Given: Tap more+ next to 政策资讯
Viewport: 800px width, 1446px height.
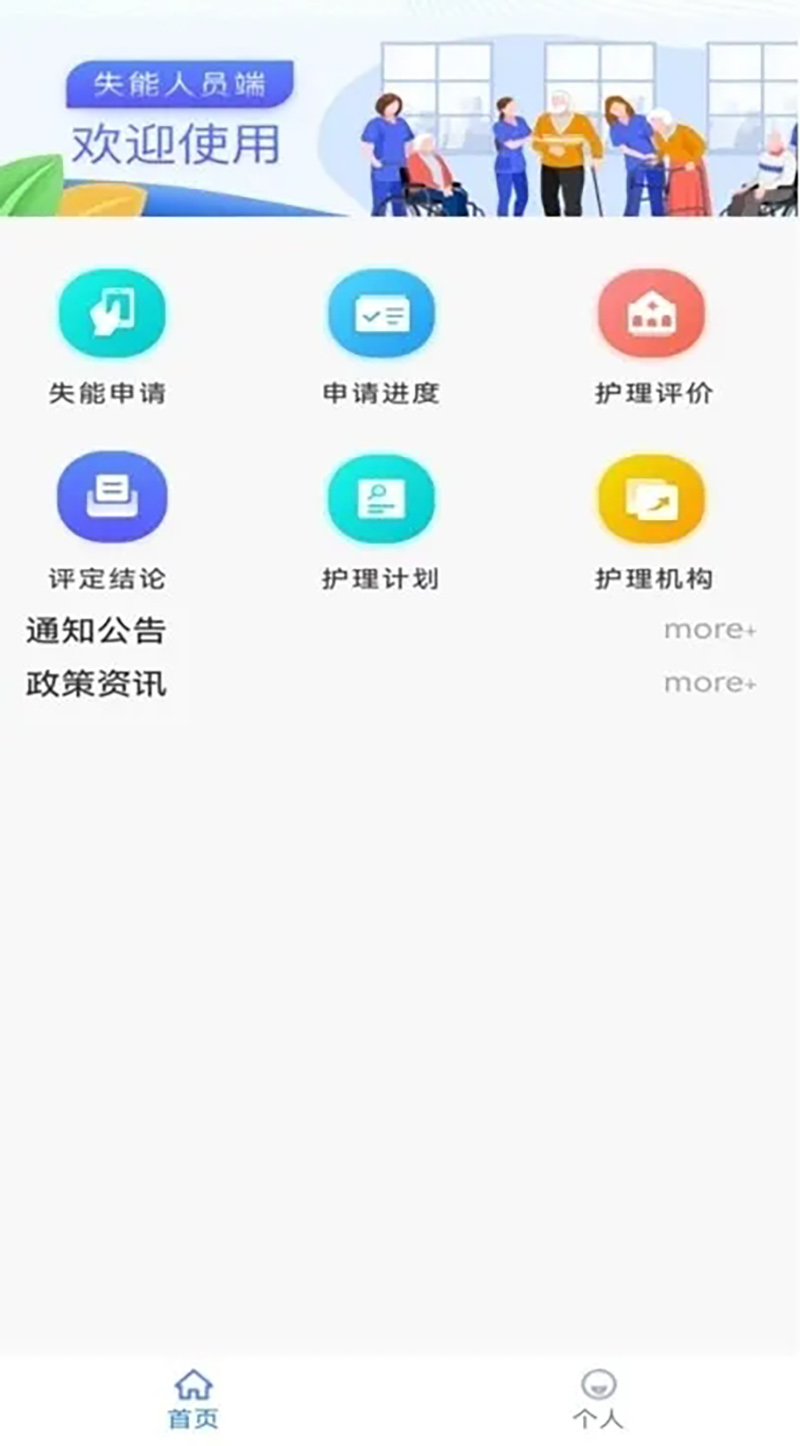Looking at the screenshot, I should [710, 683].
